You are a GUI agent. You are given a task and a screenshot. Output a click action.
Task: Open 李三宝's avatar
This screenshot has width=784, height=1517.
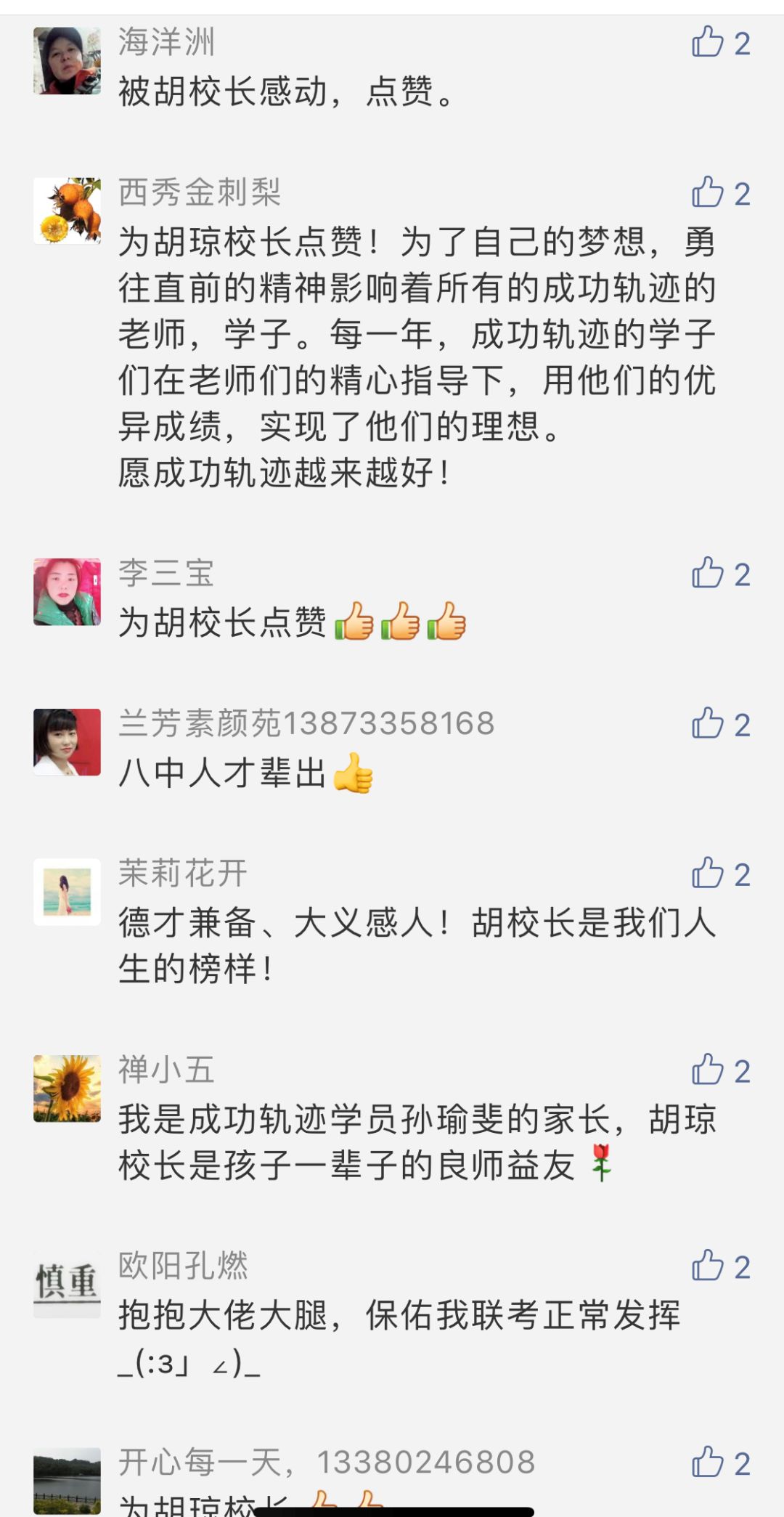click(x=67, y=592)
